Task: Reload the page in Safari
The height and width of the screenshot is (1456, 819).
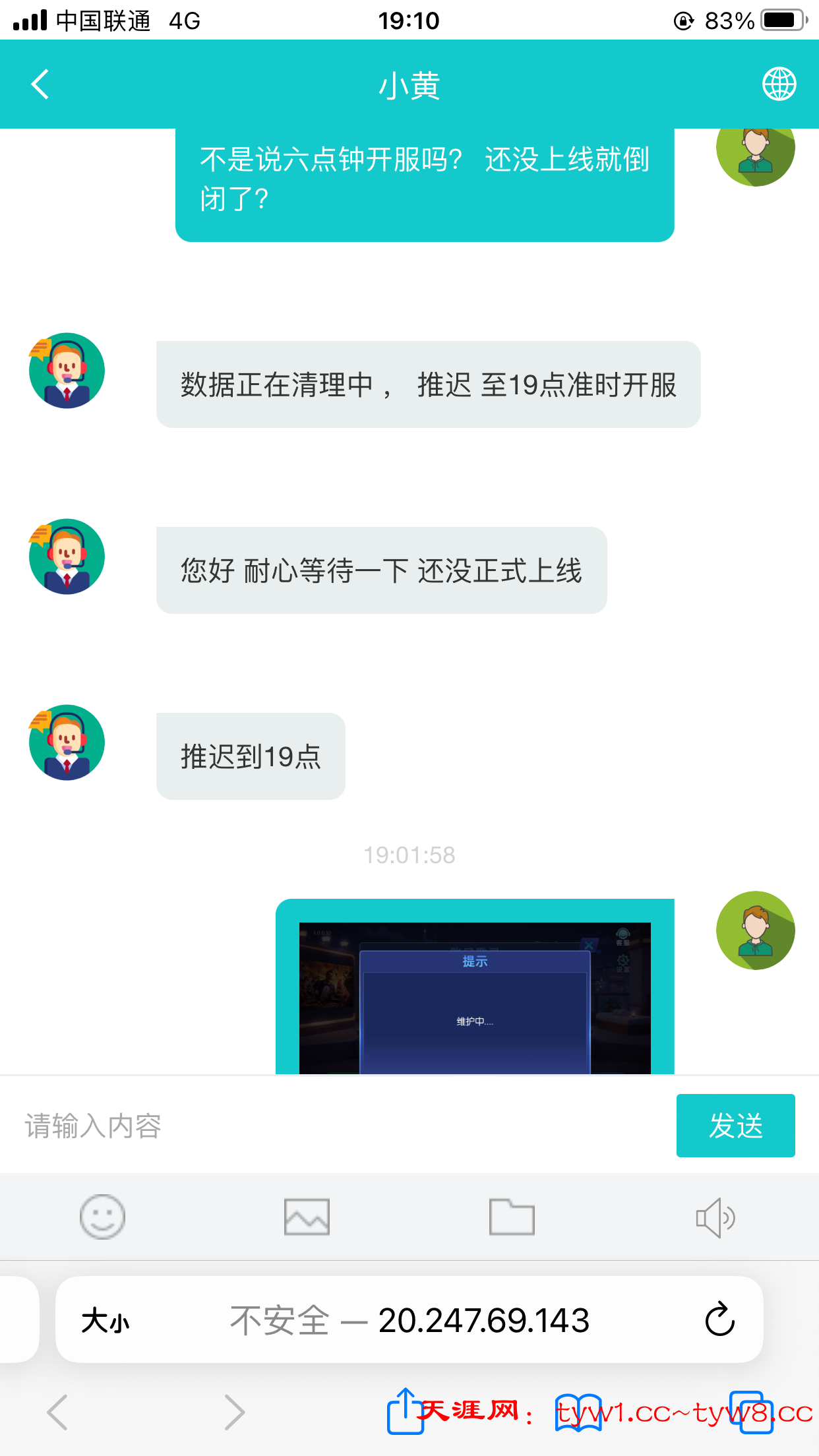Action: coord(719,1319)
